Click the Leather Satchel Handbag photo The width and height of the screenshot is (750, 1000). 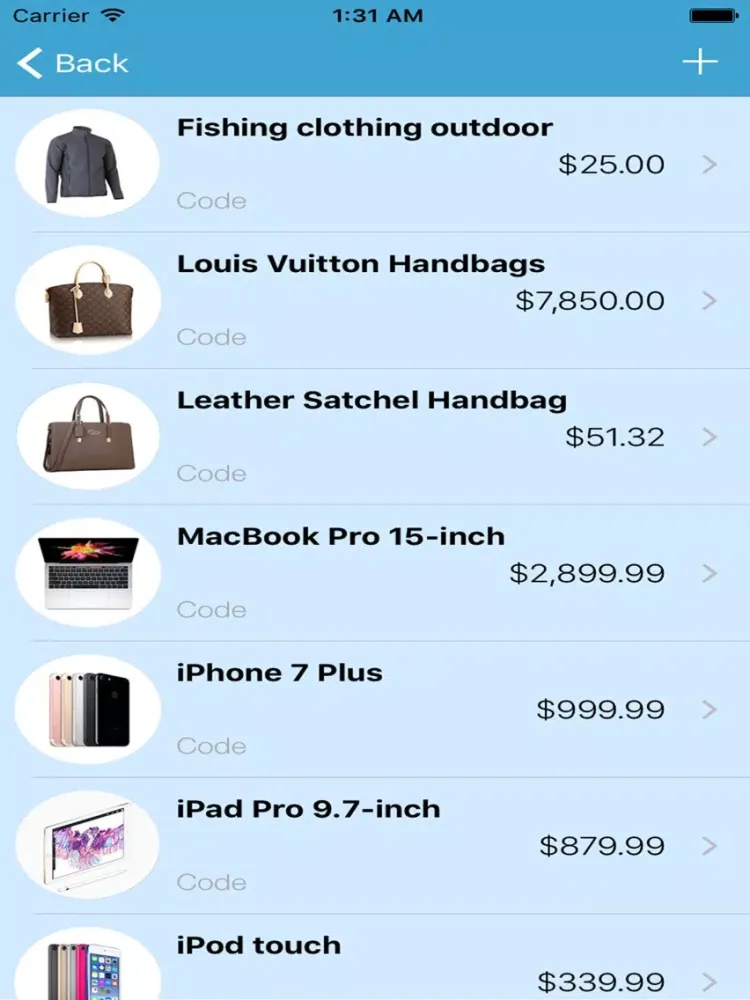click(x=87, y=435)
